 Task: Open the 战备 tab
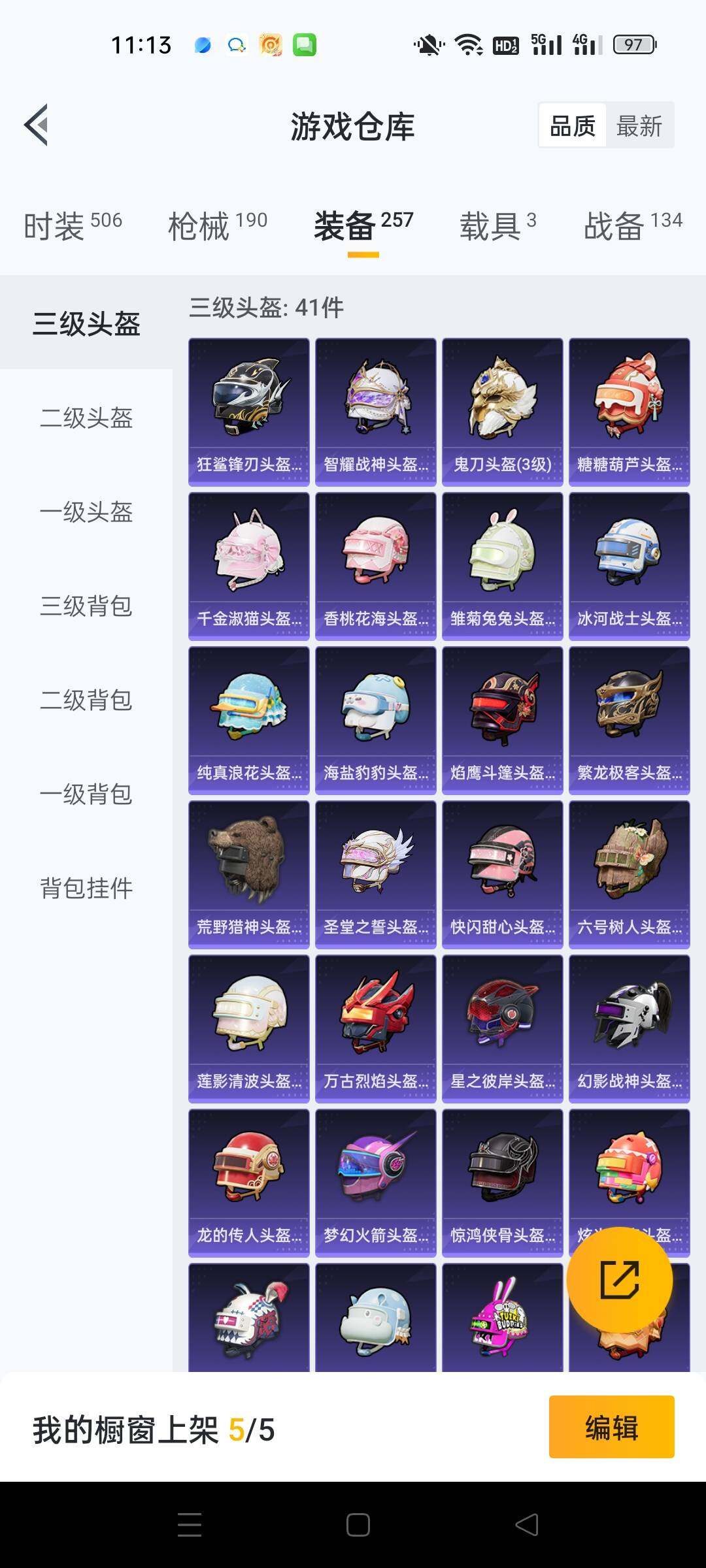(632, 225)
